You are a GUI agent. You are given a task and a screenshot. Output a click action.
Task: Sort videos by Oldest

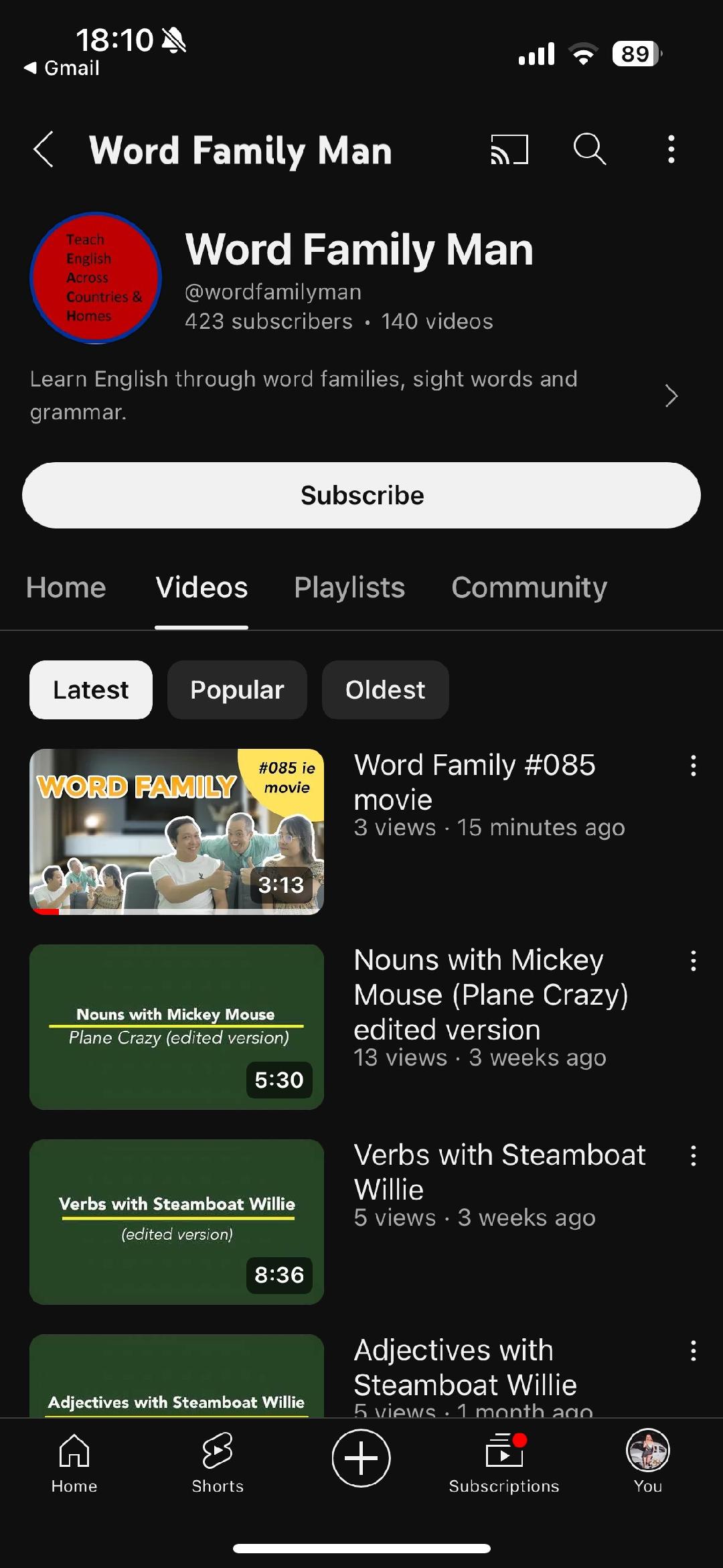pyautogui.click(x=385, y=690)
